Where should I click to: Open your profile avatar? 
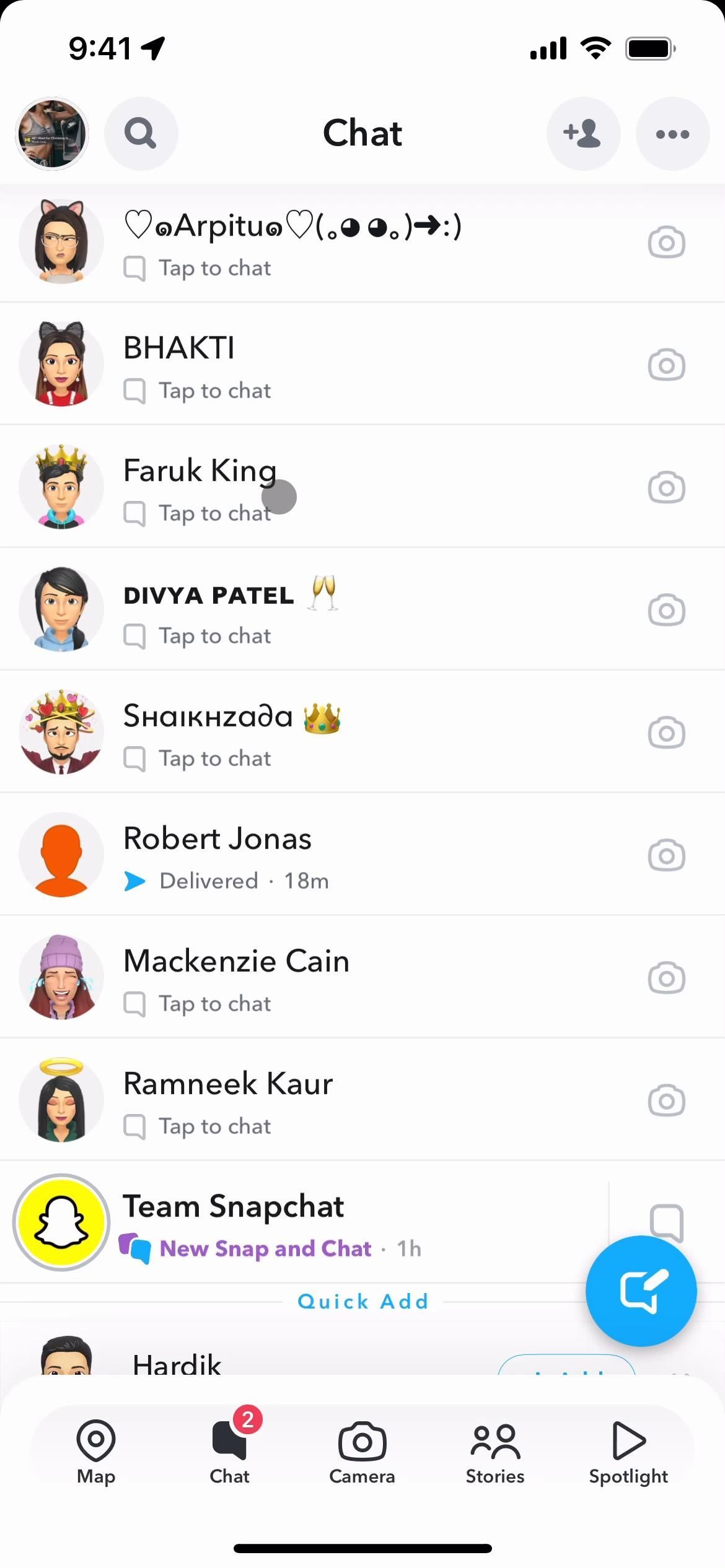pos(52,133)
